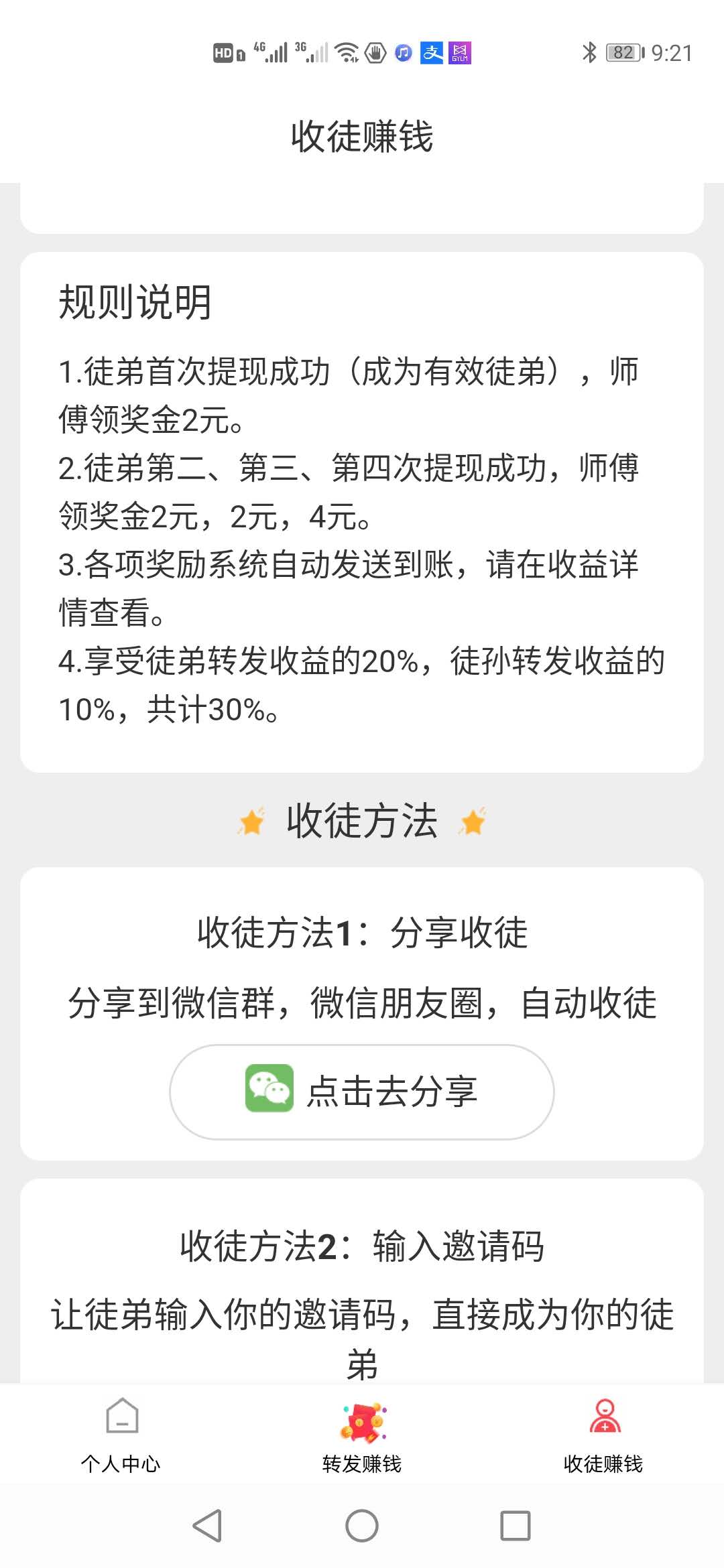
Task: Tap the music note icon in status bar
Action: click(402, 52)
